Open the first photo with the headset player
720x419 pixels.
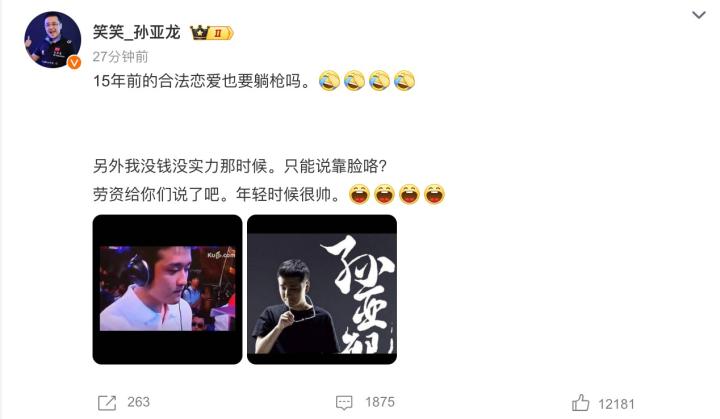click(x=167, y=289)
